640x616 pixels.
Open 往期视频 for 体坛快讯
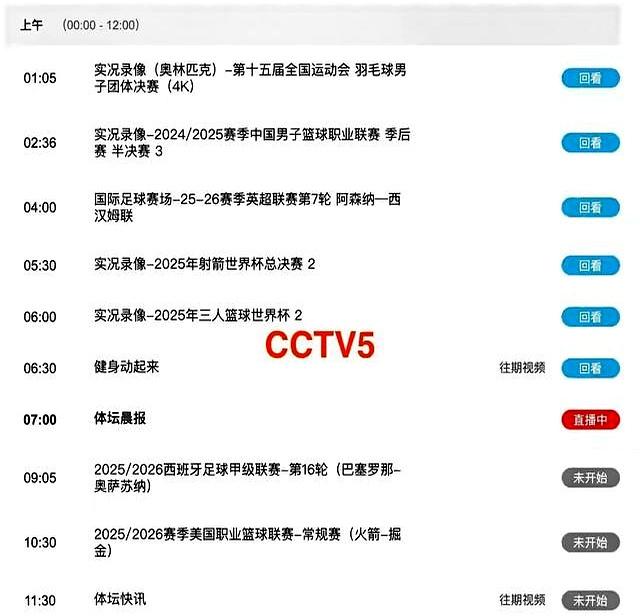tap(522, 600)
